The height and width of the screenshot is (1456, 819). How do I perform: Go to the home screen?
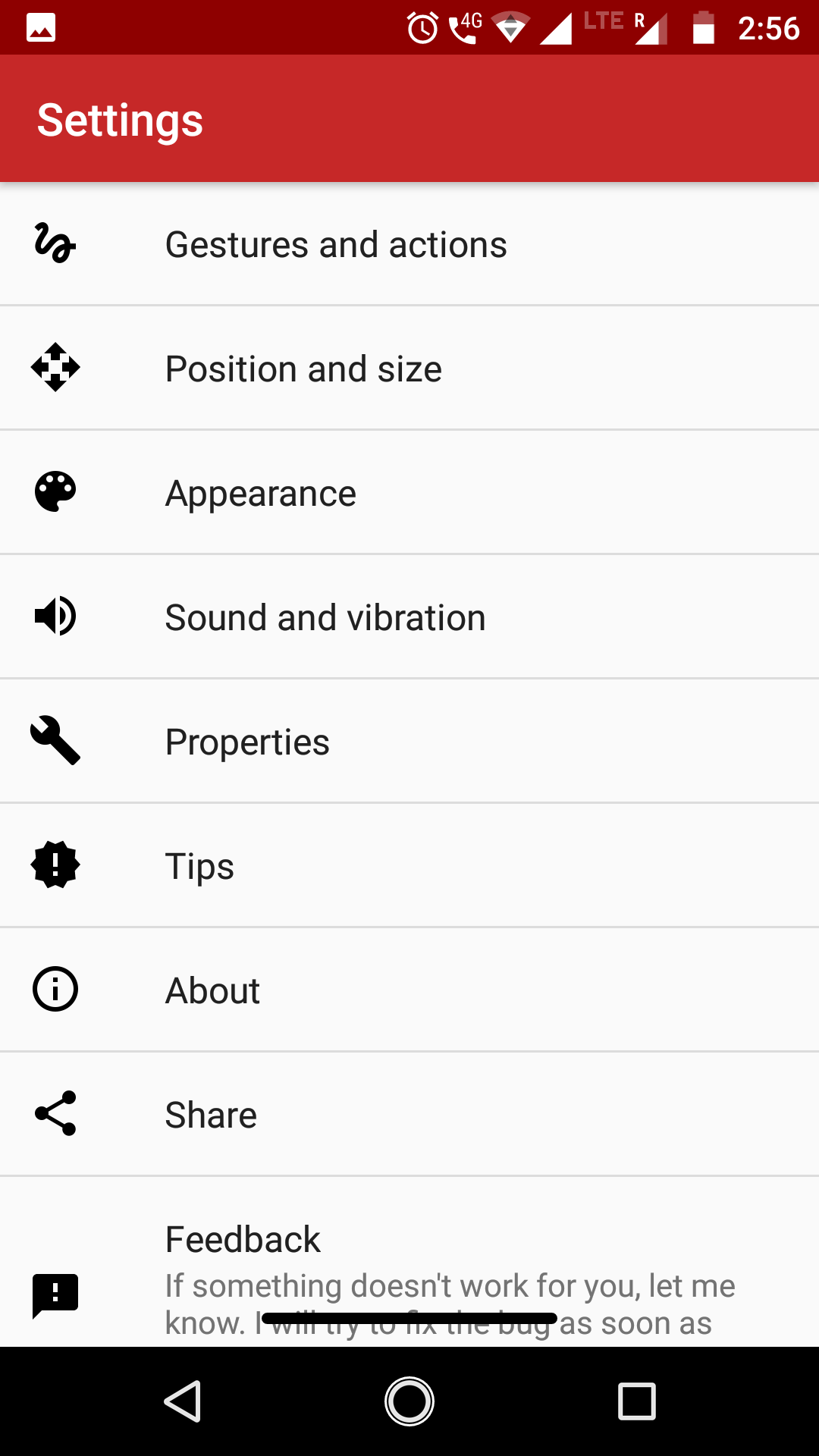tap(409, 1401)
